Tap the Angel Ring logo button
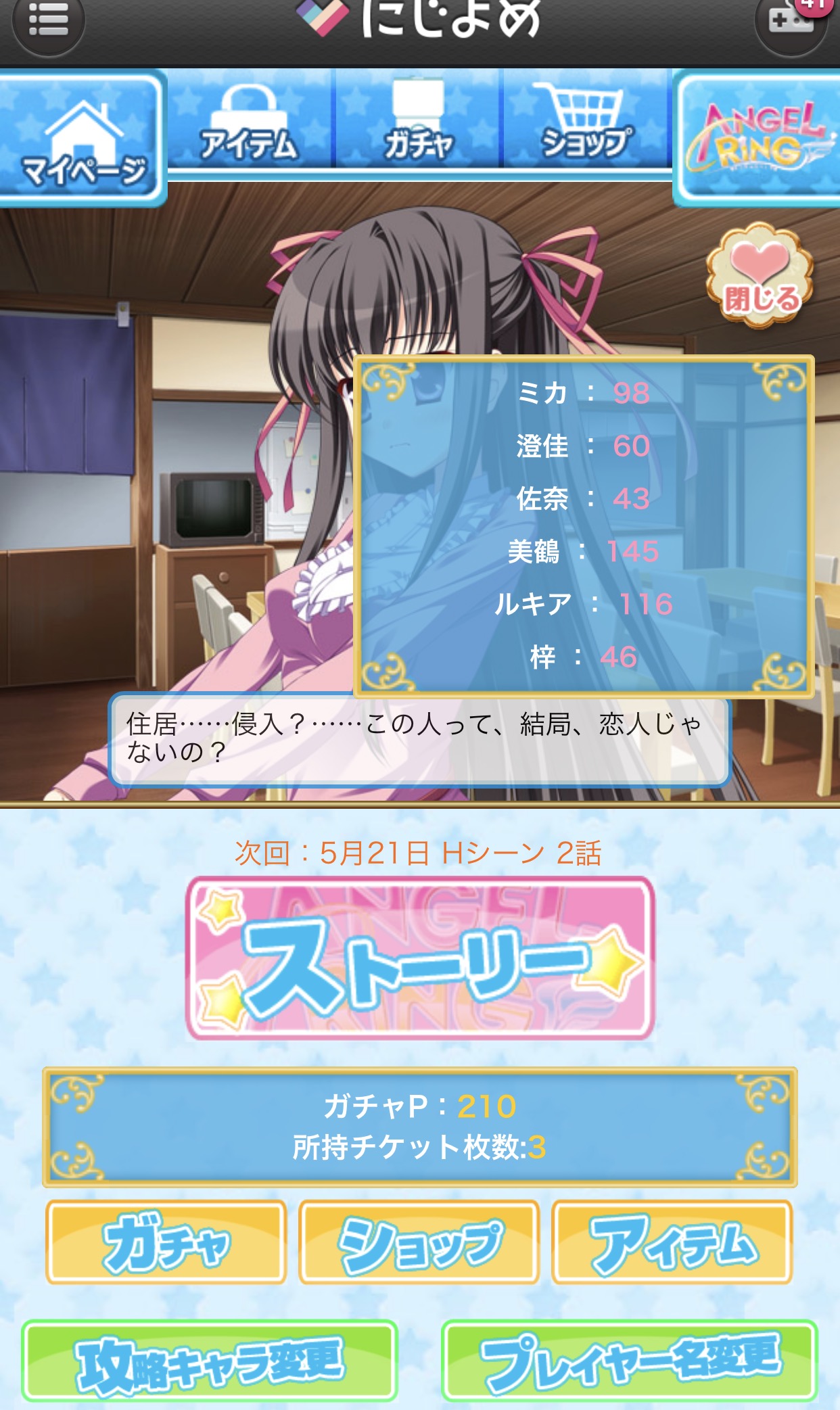 [757, 139]
